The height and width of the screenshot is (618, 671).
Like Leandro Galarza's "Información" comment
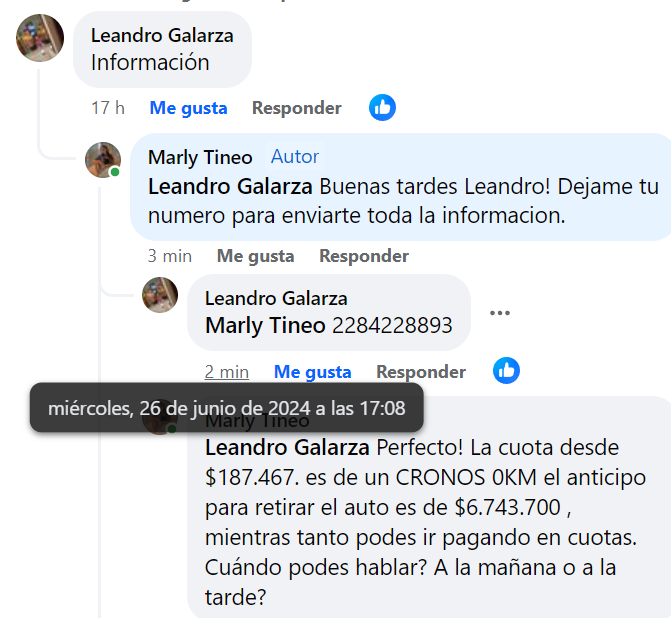(x=188, y=108)
